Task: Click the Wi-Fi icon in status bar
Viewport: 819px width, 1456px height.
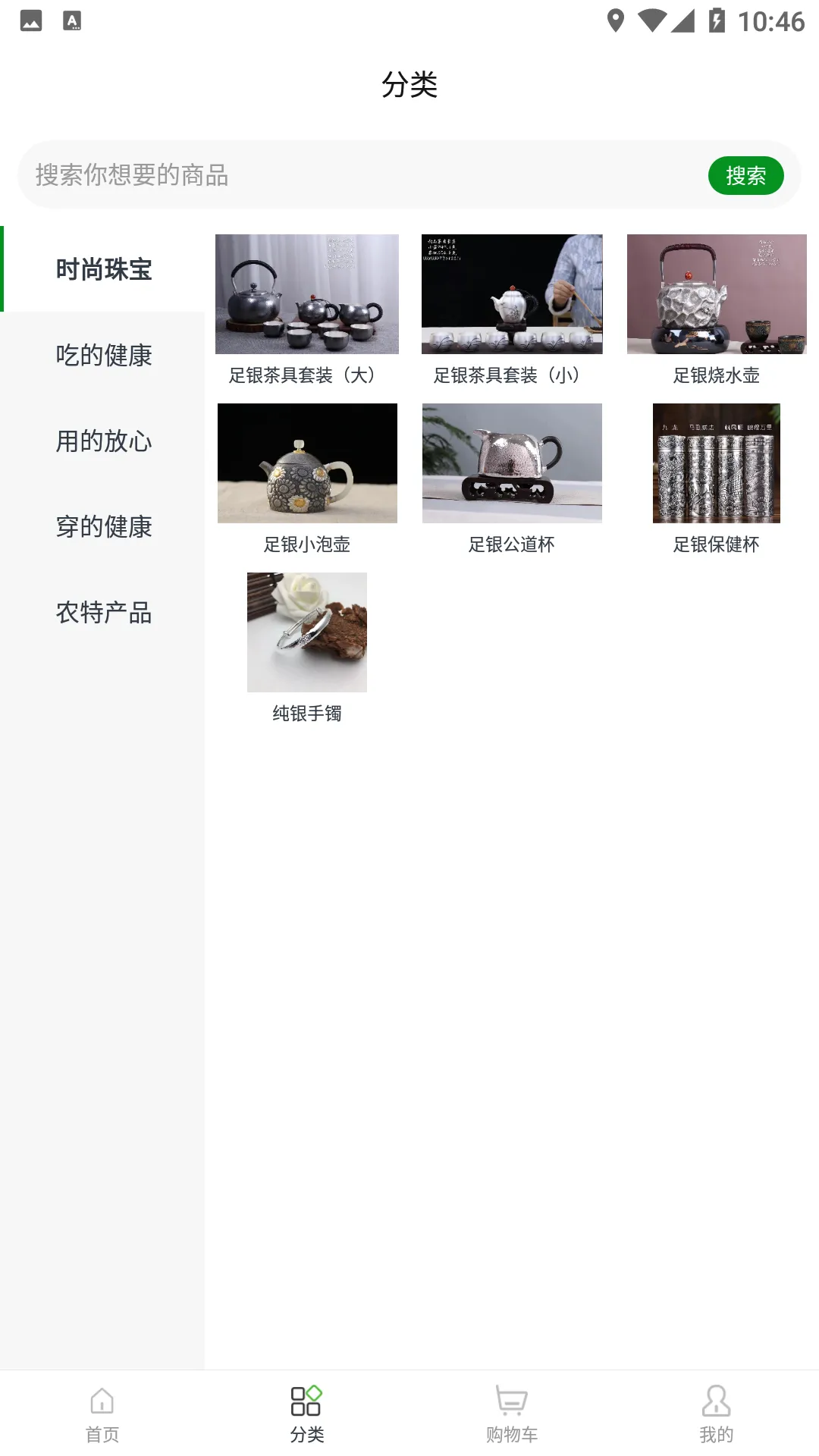Action: (651, 20)
